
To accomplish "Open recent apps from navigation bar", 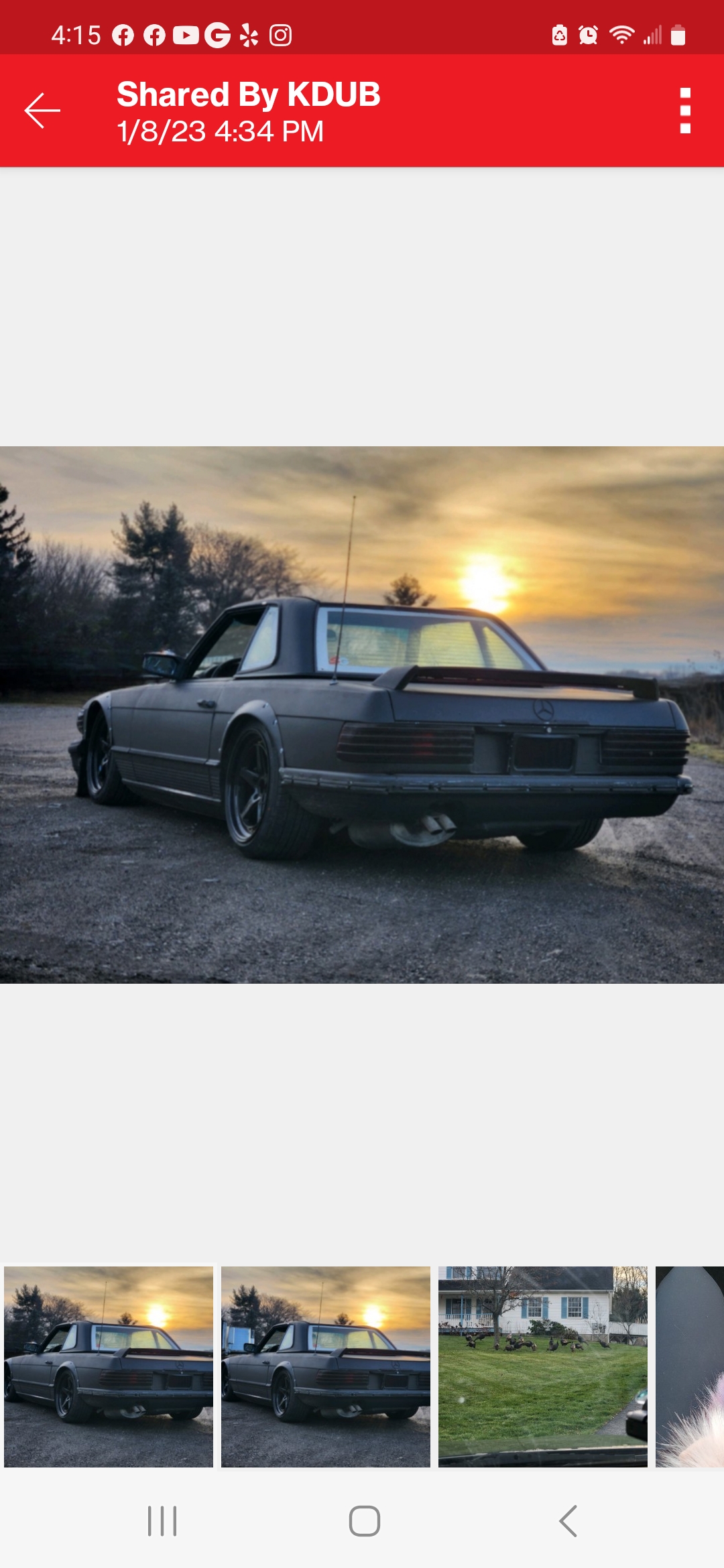I will (162, 1521).
